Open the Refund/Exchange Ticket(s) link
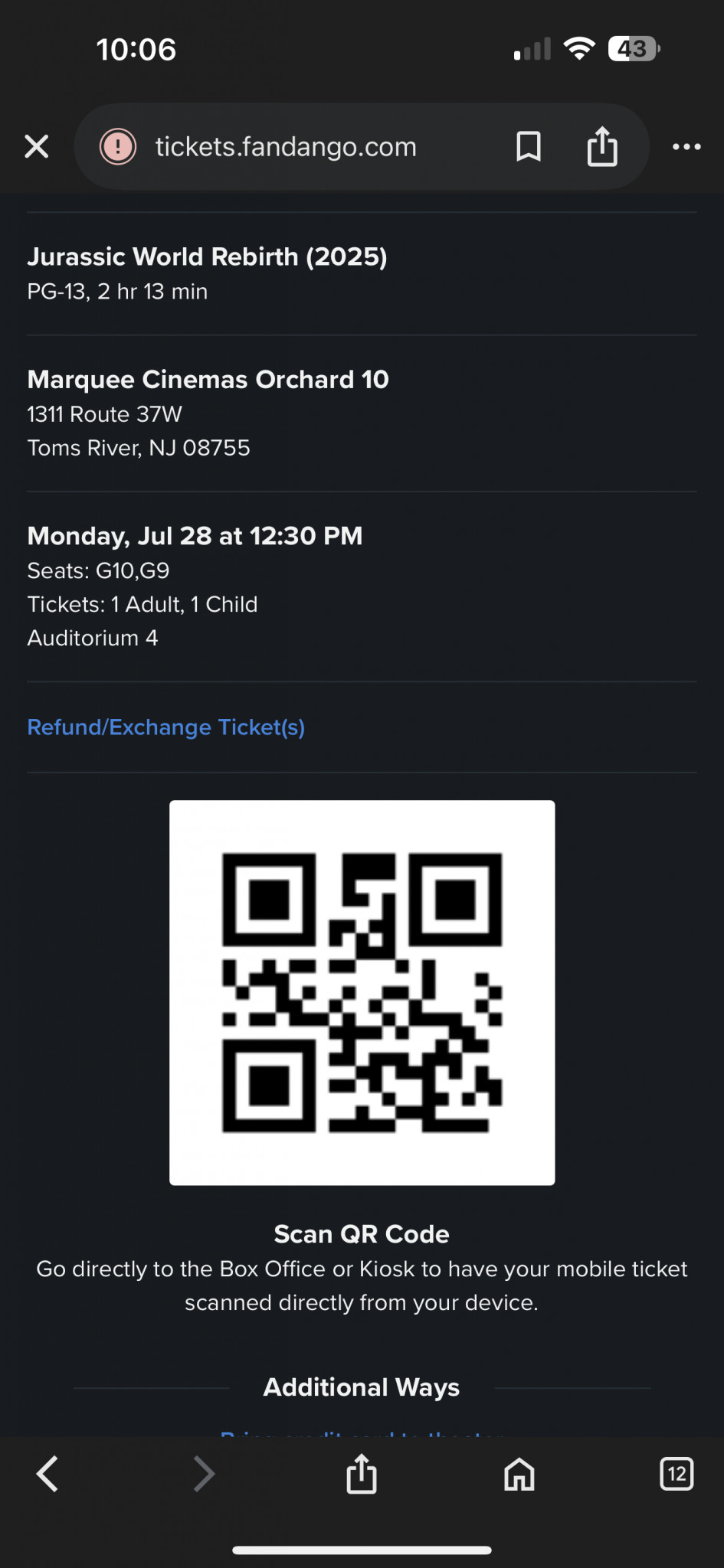Viewport: 724px width, 1568px height. [166, 727]
